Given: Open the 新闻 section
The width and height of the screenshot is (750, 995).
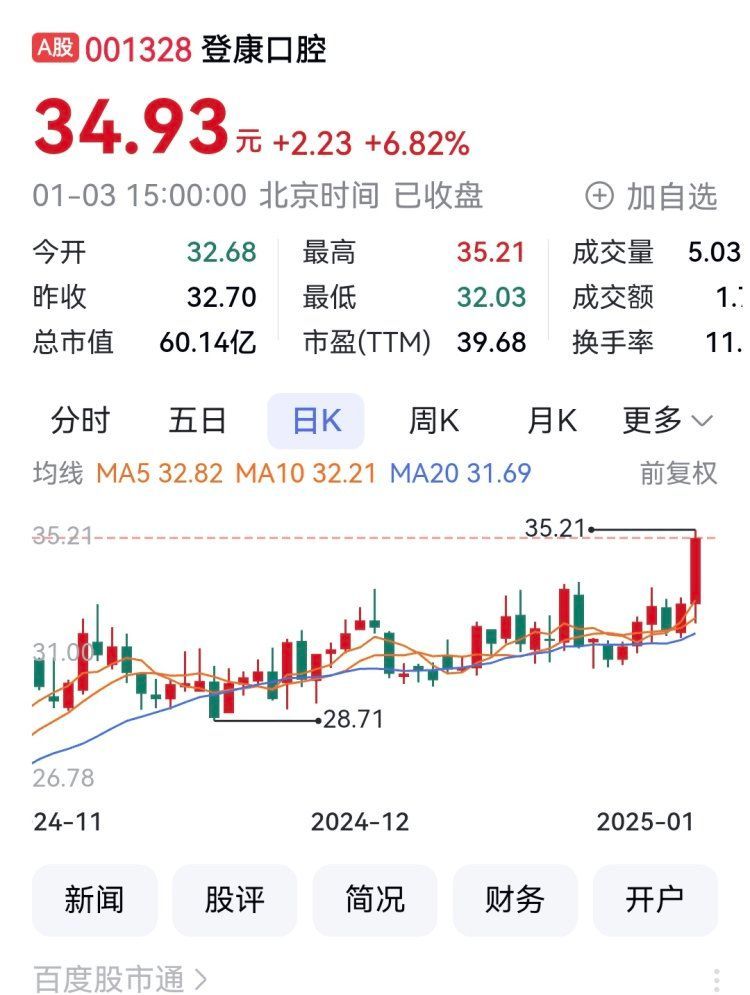Looking at the screenshot, I should click(95, 900).
